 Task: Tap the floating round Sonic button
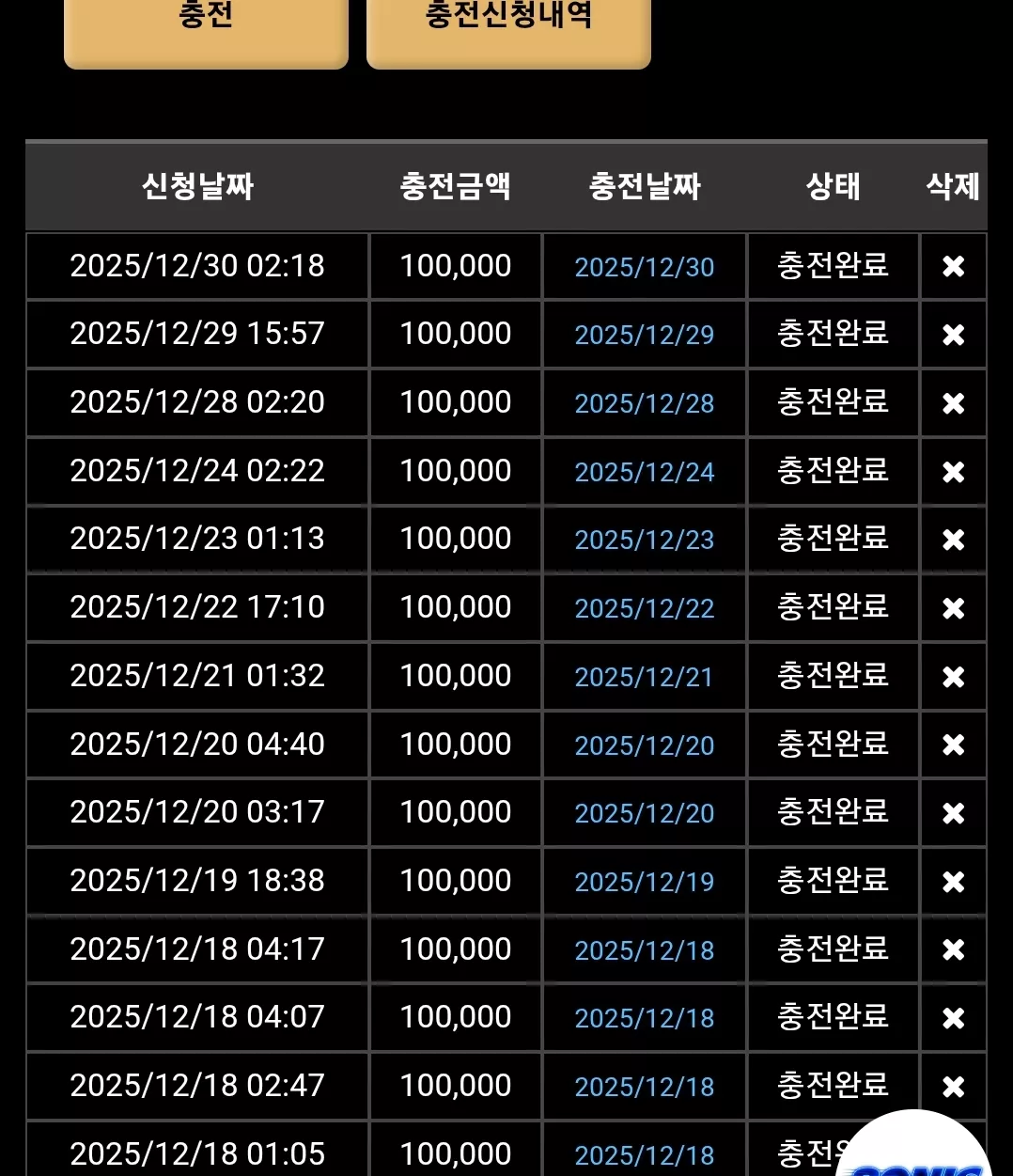point(913,1145)
